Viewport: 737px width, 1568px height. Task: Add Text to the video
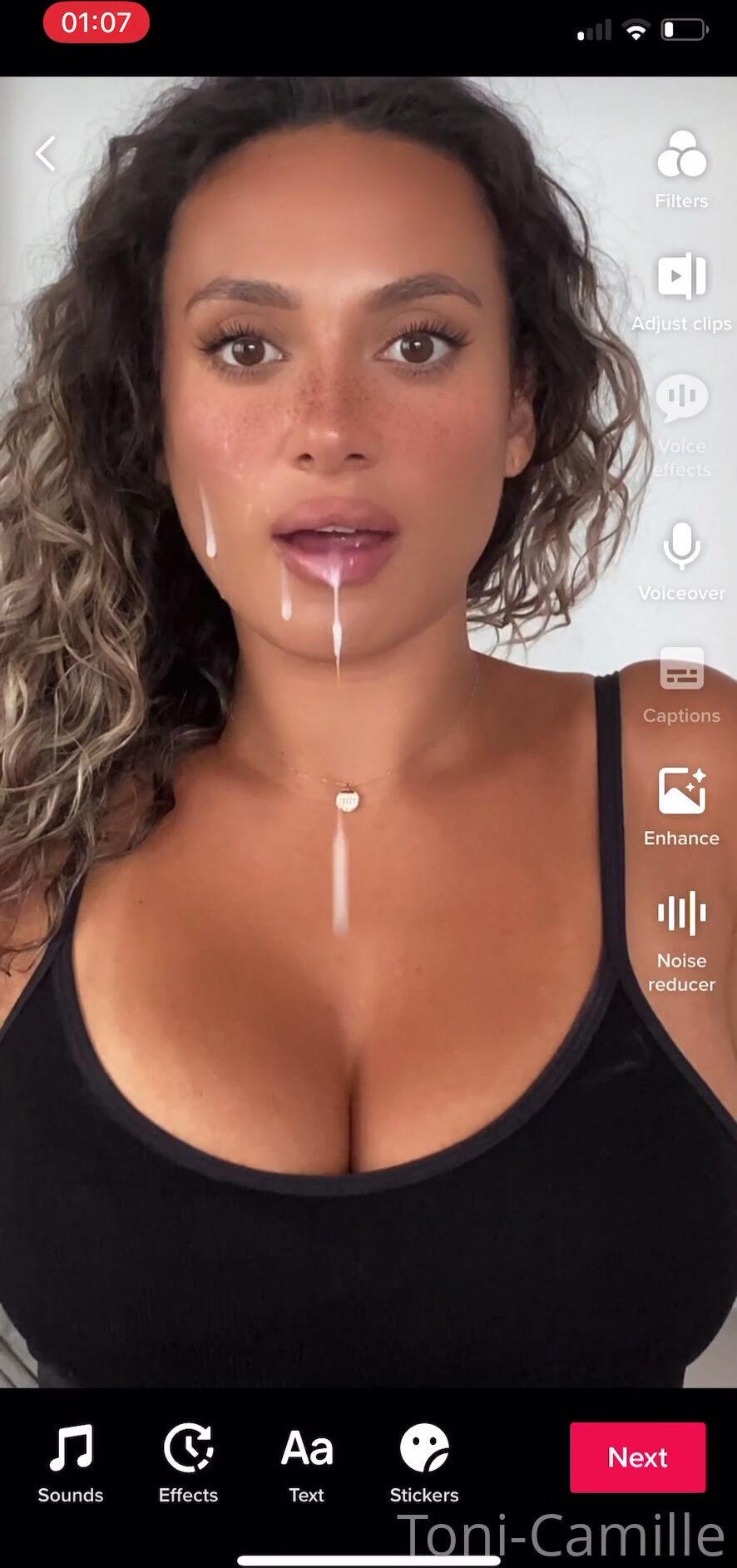click(x=306, y=1462)
